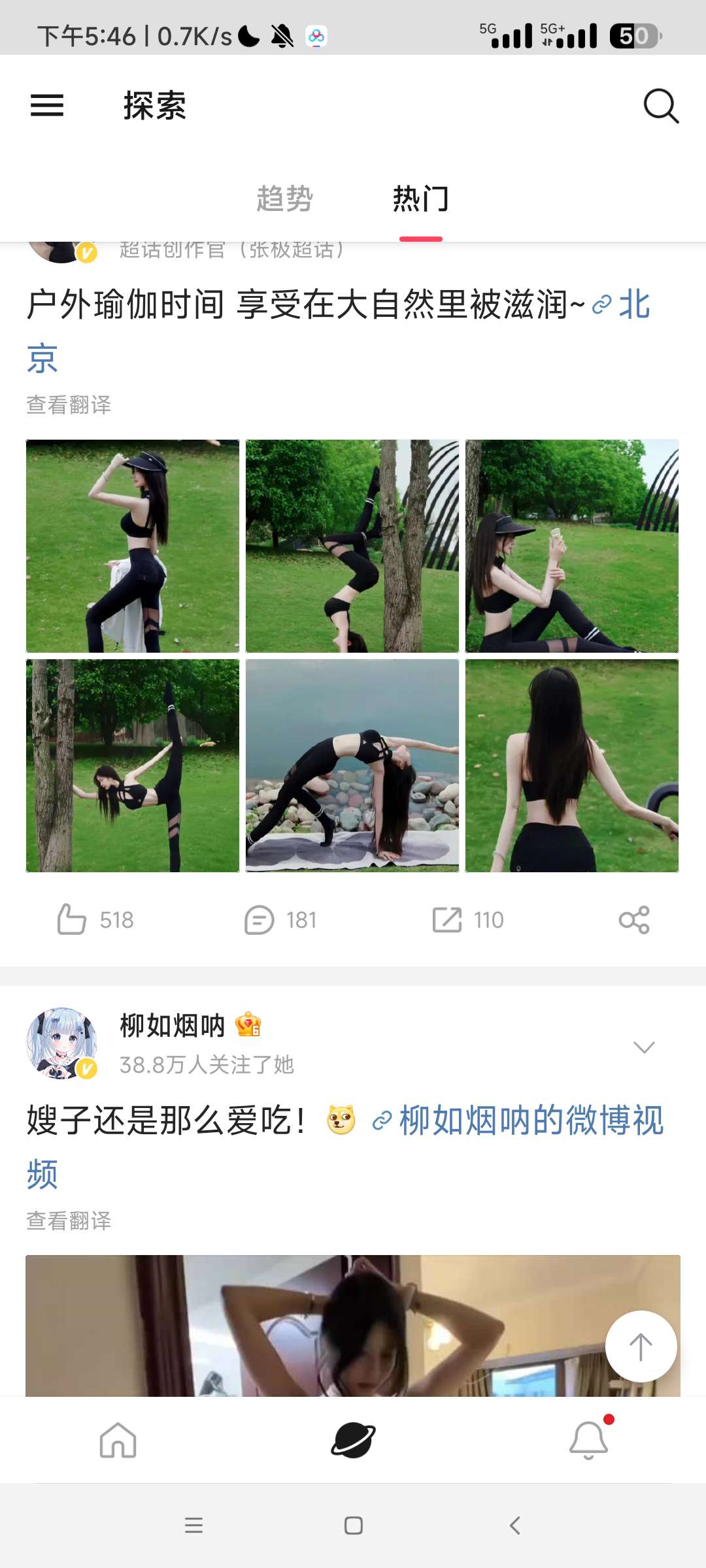Go to the home tab
The image size is (706, 1568).
[118, 1441]
